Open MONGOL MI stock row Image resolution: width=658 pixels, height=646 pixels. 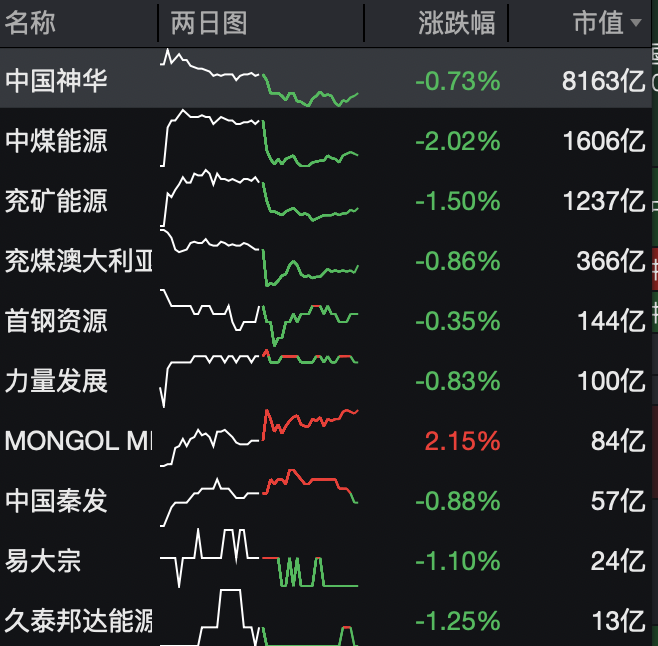tap(78, 441)
